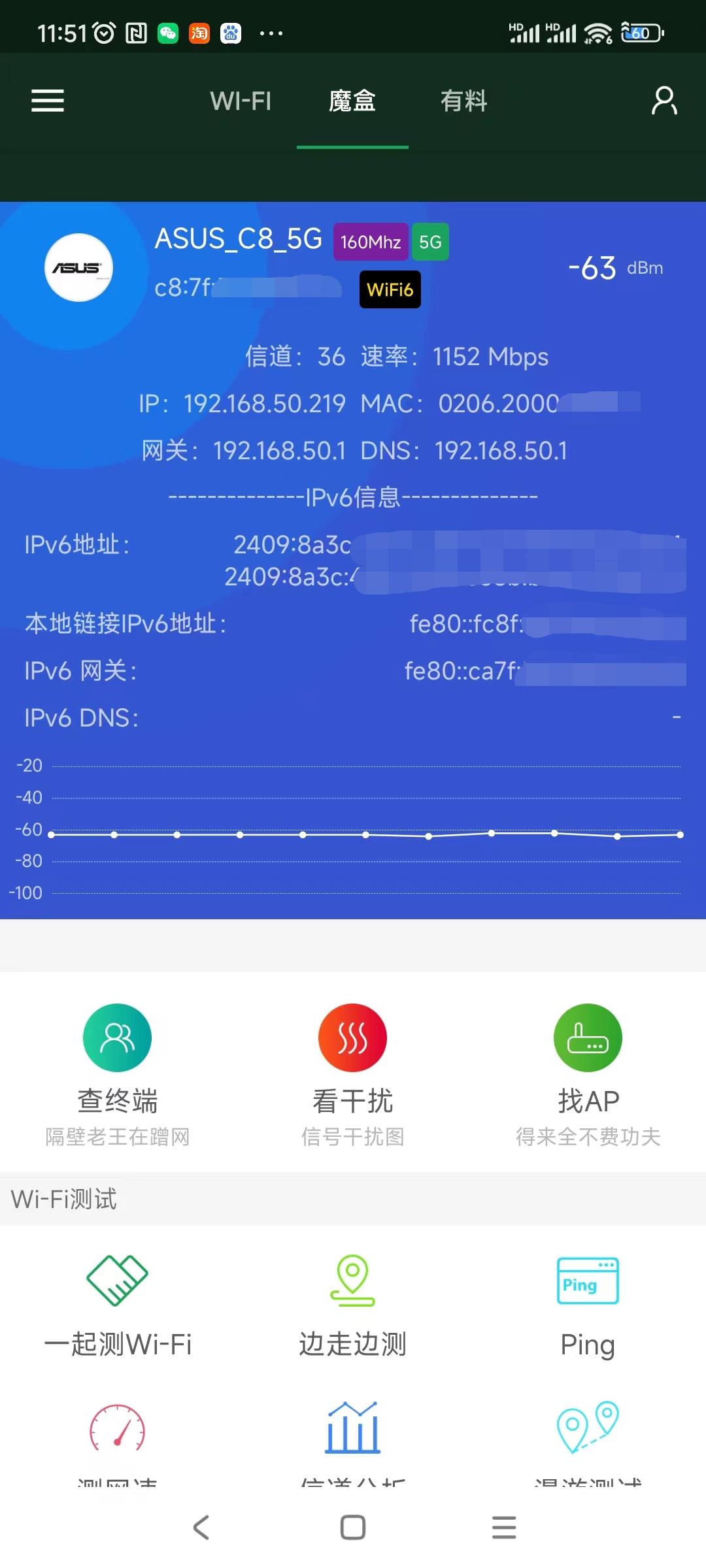706x1568 pixels.
Task: Tap the 5G band badge
Action: click(429, 241)
